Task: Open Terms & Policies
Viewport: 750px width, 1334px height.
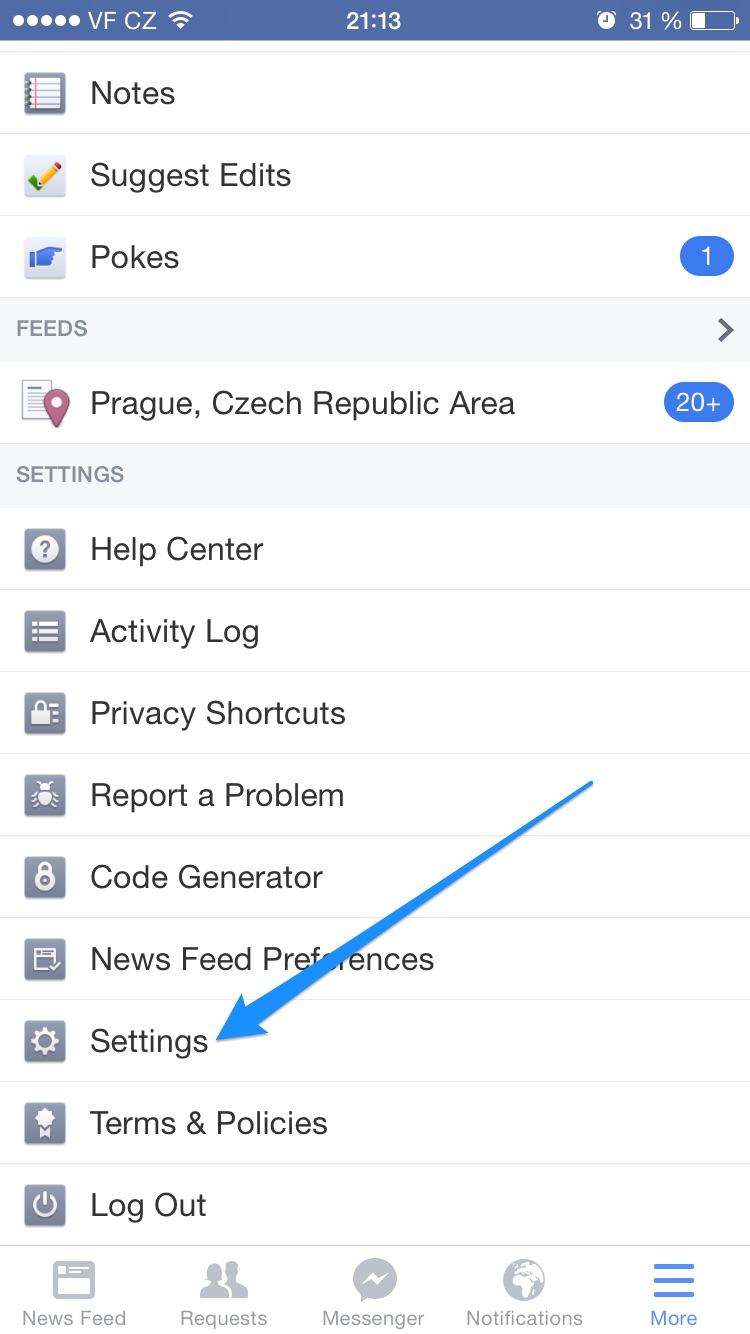Action: [x=209, y=1123]
